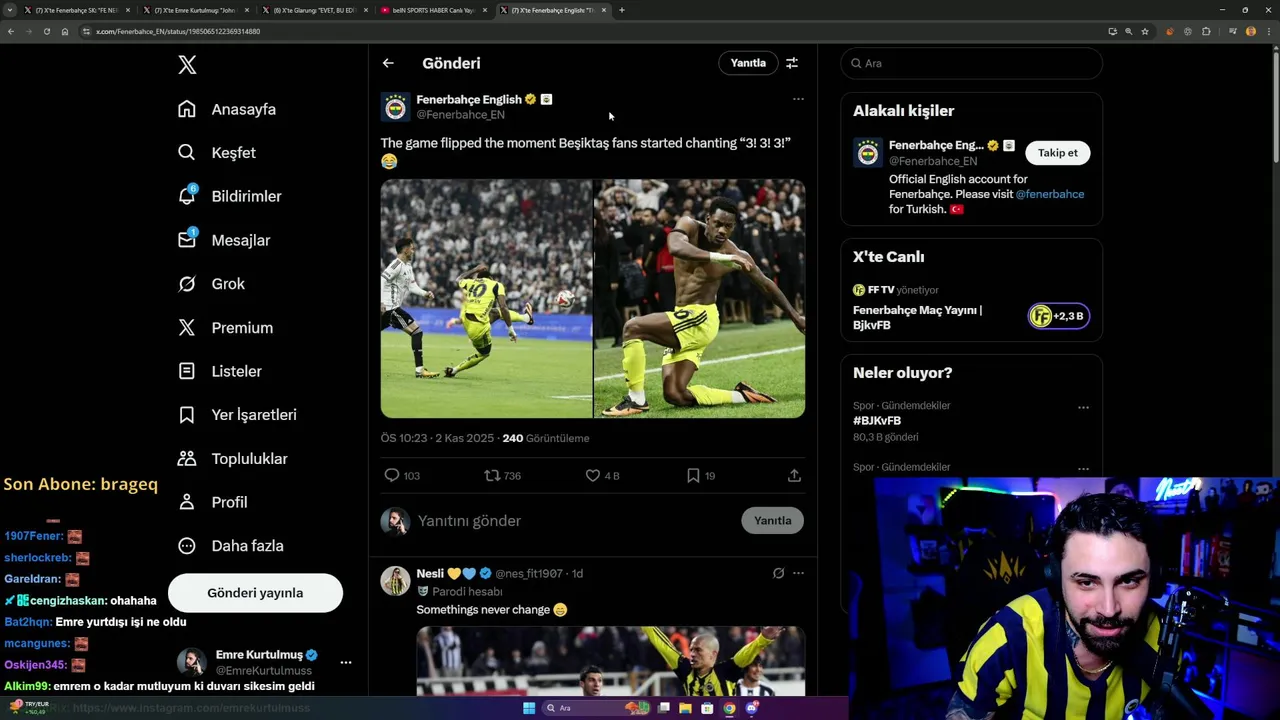Bookmark the Fenerbahçe English post

[x=693, y=476]
